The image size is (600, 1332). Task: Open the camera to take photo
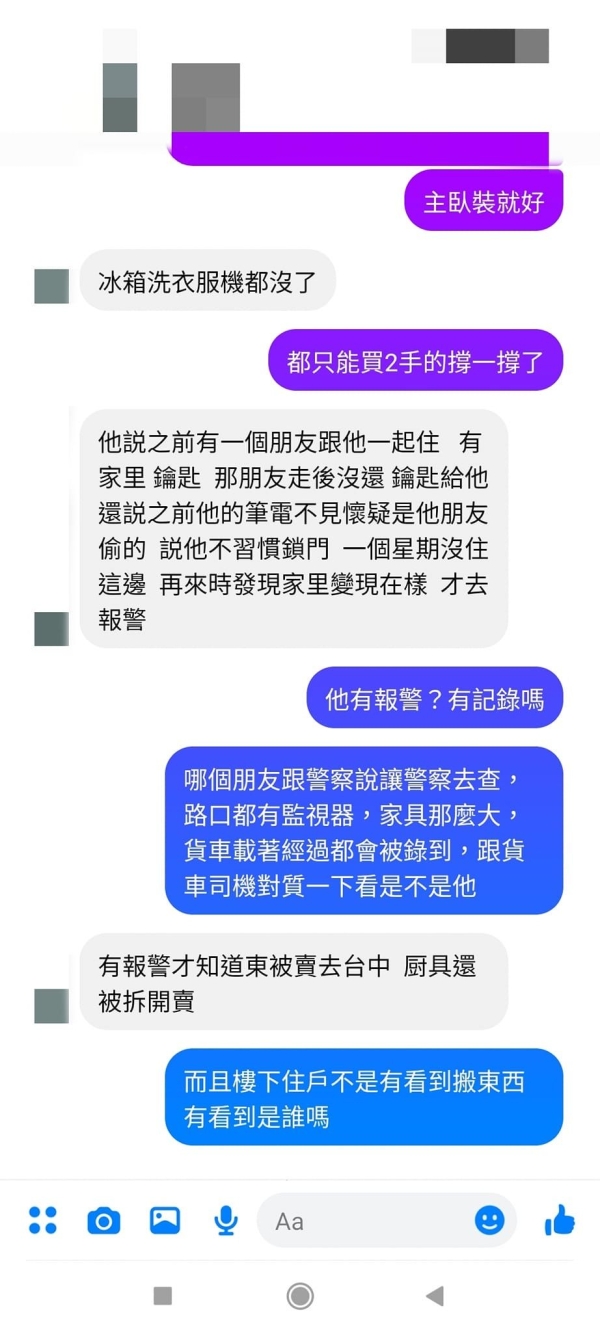103,1221
